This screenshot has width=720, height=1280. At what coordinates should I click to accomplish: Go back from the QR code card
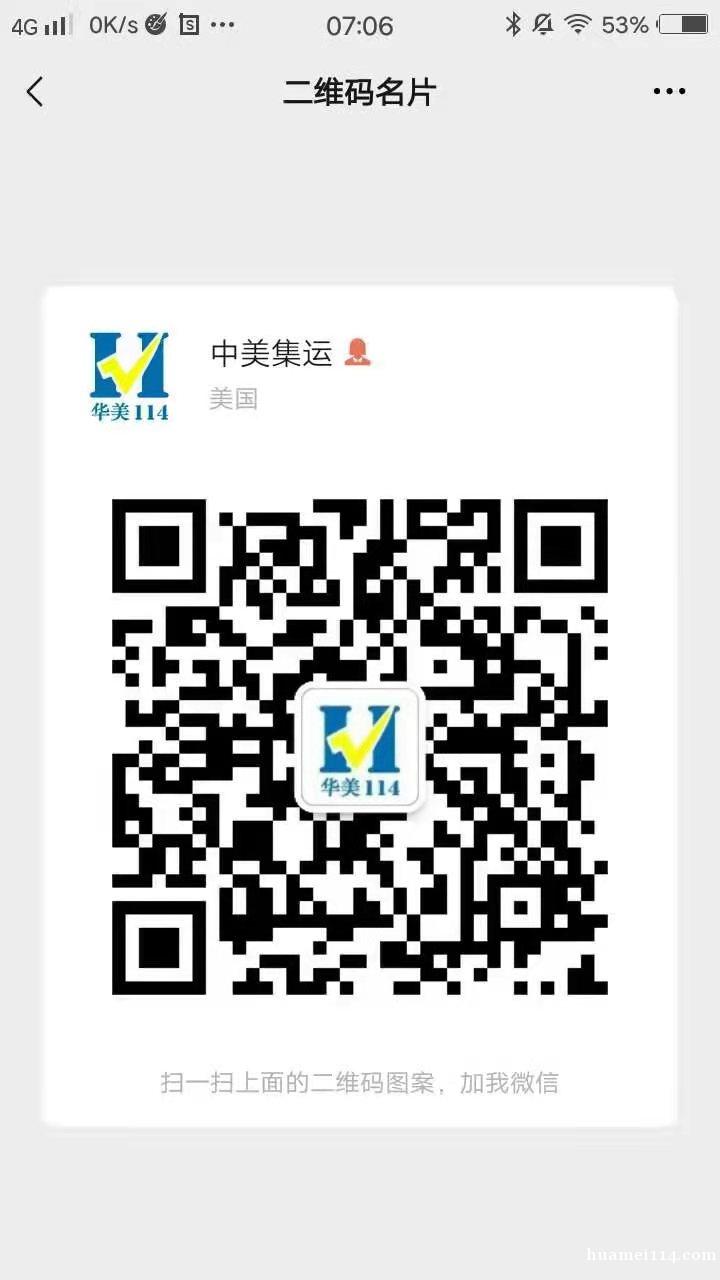[35, 92]
